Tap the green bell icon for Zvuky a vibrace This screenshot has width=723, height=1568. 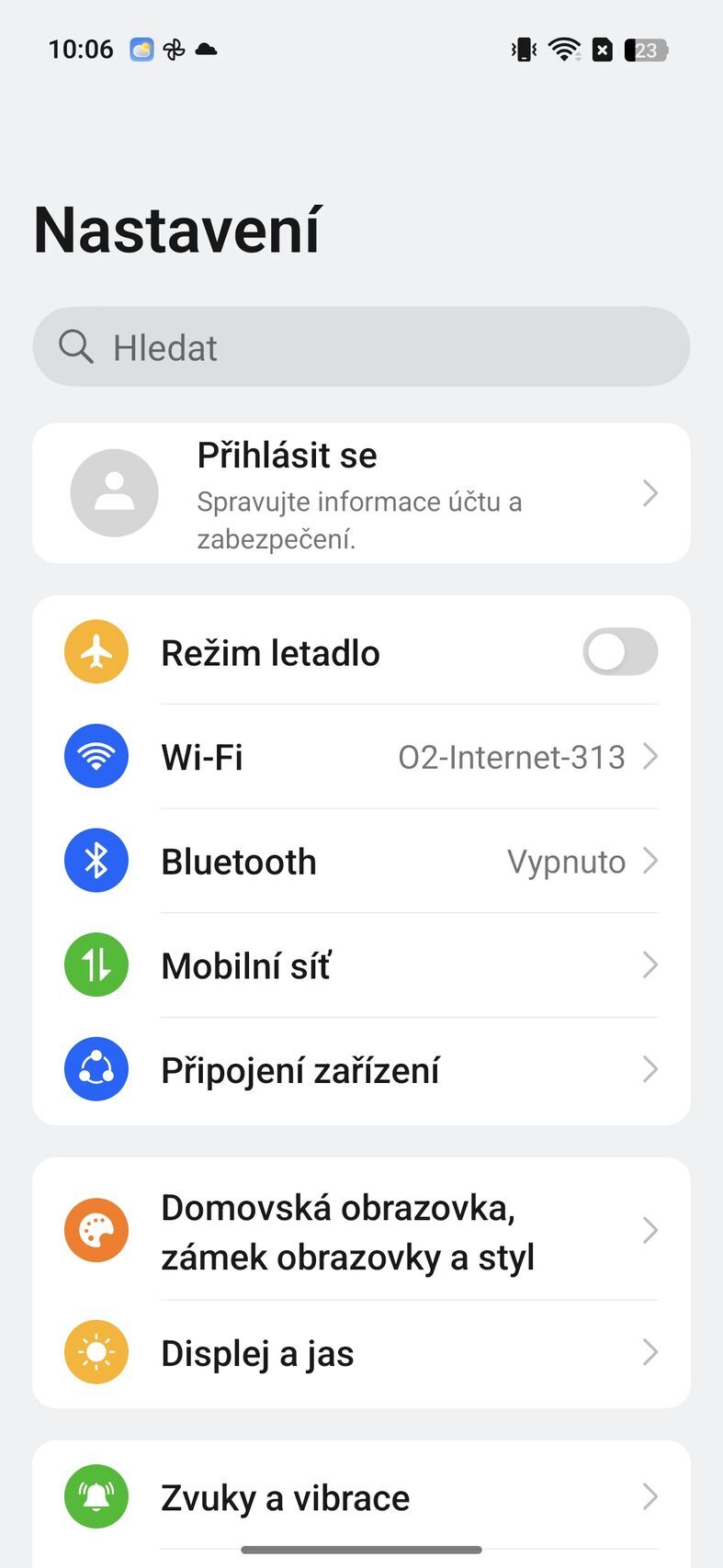tap(96, 1496)
